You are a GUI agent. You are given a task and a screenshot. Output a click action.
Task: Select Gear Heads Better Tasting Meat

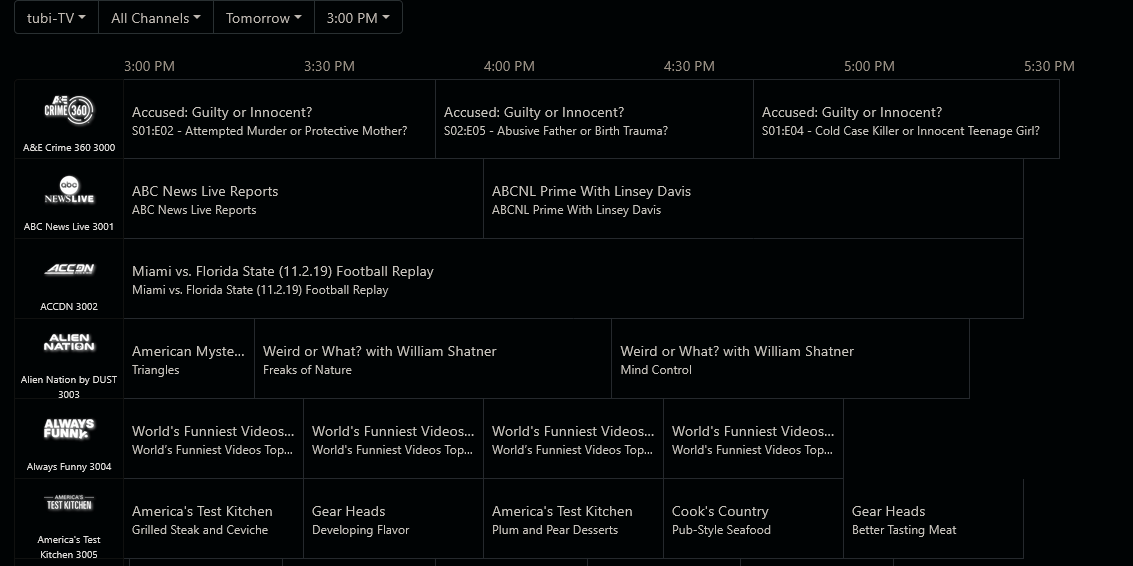click(x=932, y=519)
